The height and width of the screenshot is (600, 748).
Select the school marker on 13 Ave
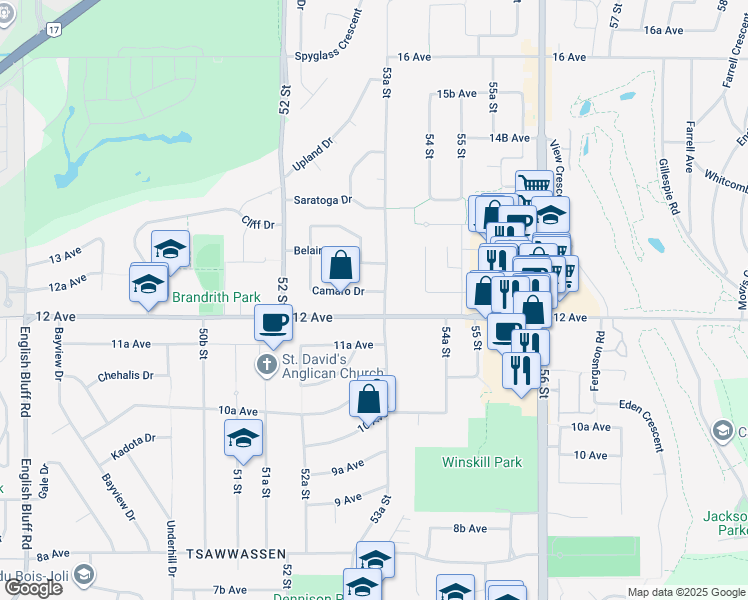[170, 250]
